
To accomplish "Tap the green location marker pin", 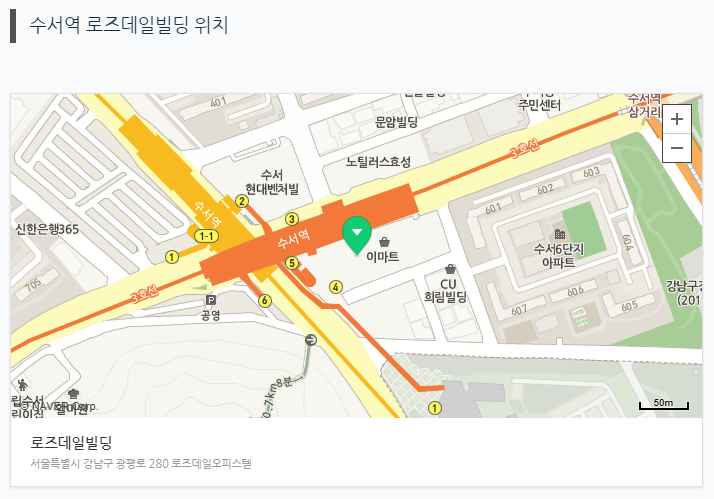I will click(x=357, y=234).
